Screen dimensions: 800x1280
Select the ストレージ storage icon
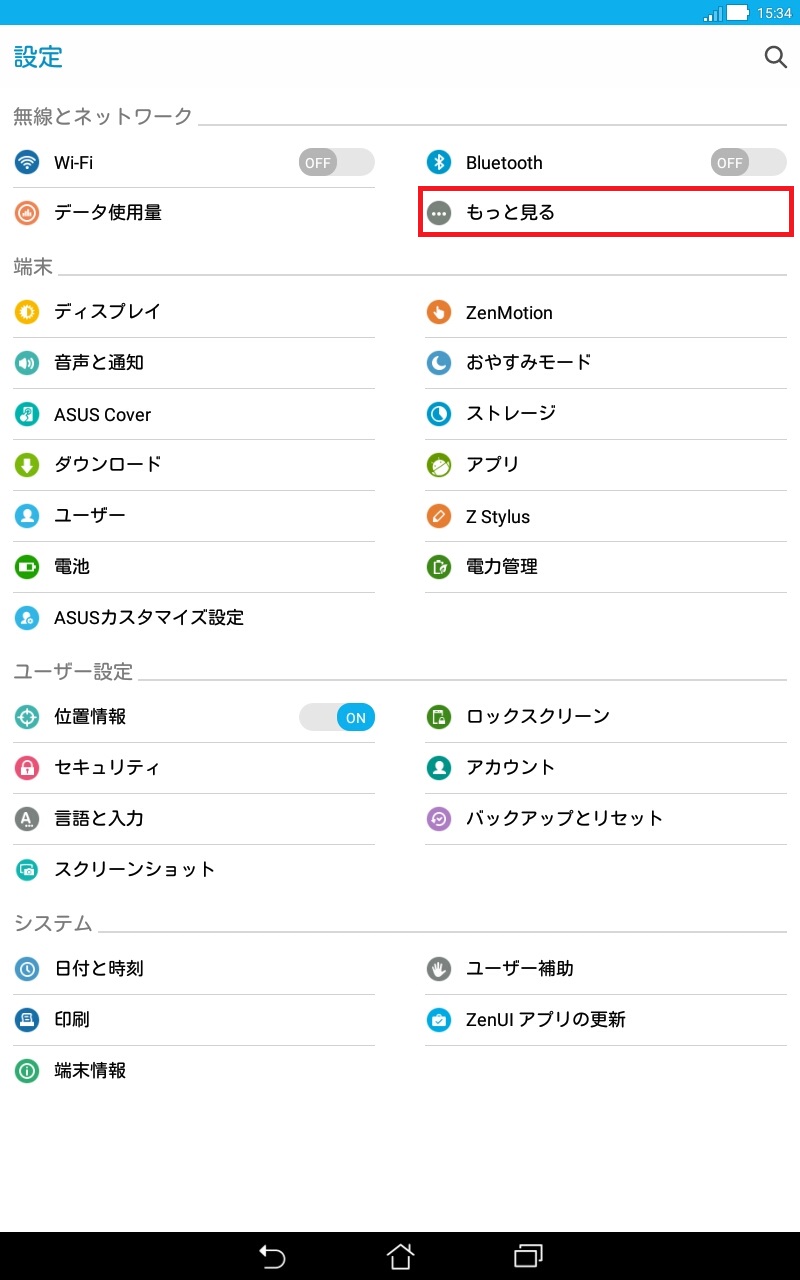438,414
